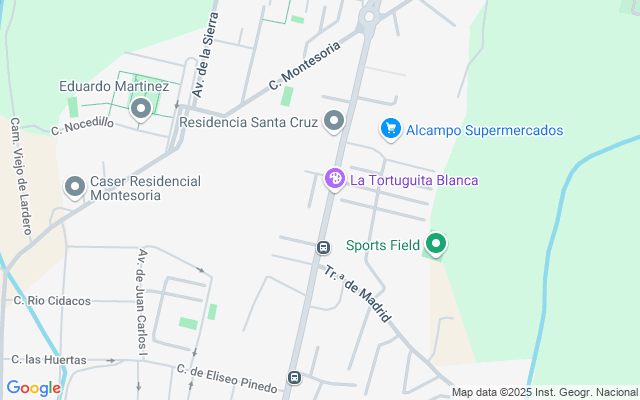Open the Alcampo Supermercados pin
This screenshot has height=400, width=640.
pos(391,129)
